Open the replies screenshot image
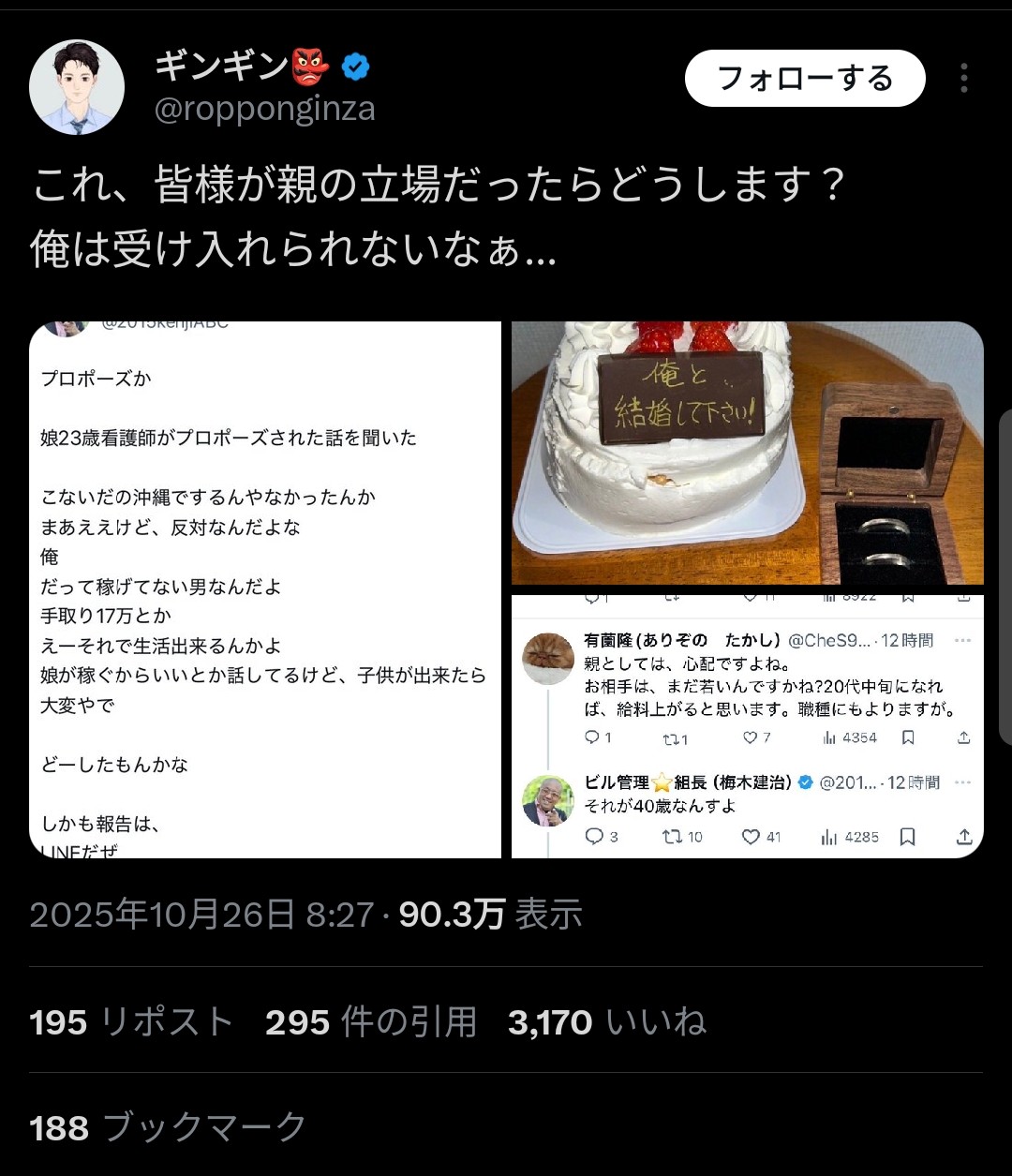Image resolution: width=1012 pixels, height=1176 pixels. coord(747,726)
